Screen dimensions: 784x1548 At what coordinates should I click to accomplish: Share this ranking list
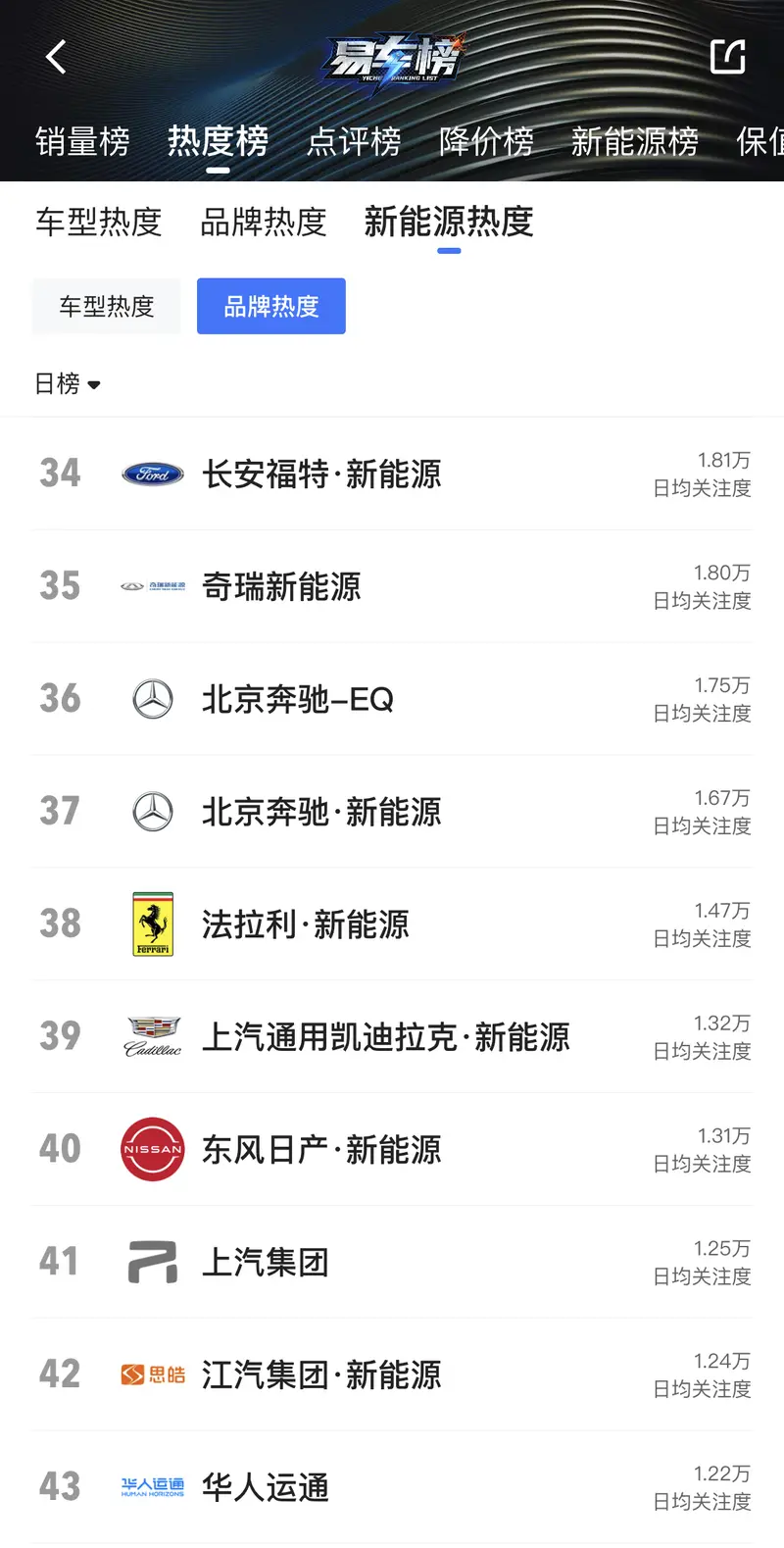pos(727,57)
